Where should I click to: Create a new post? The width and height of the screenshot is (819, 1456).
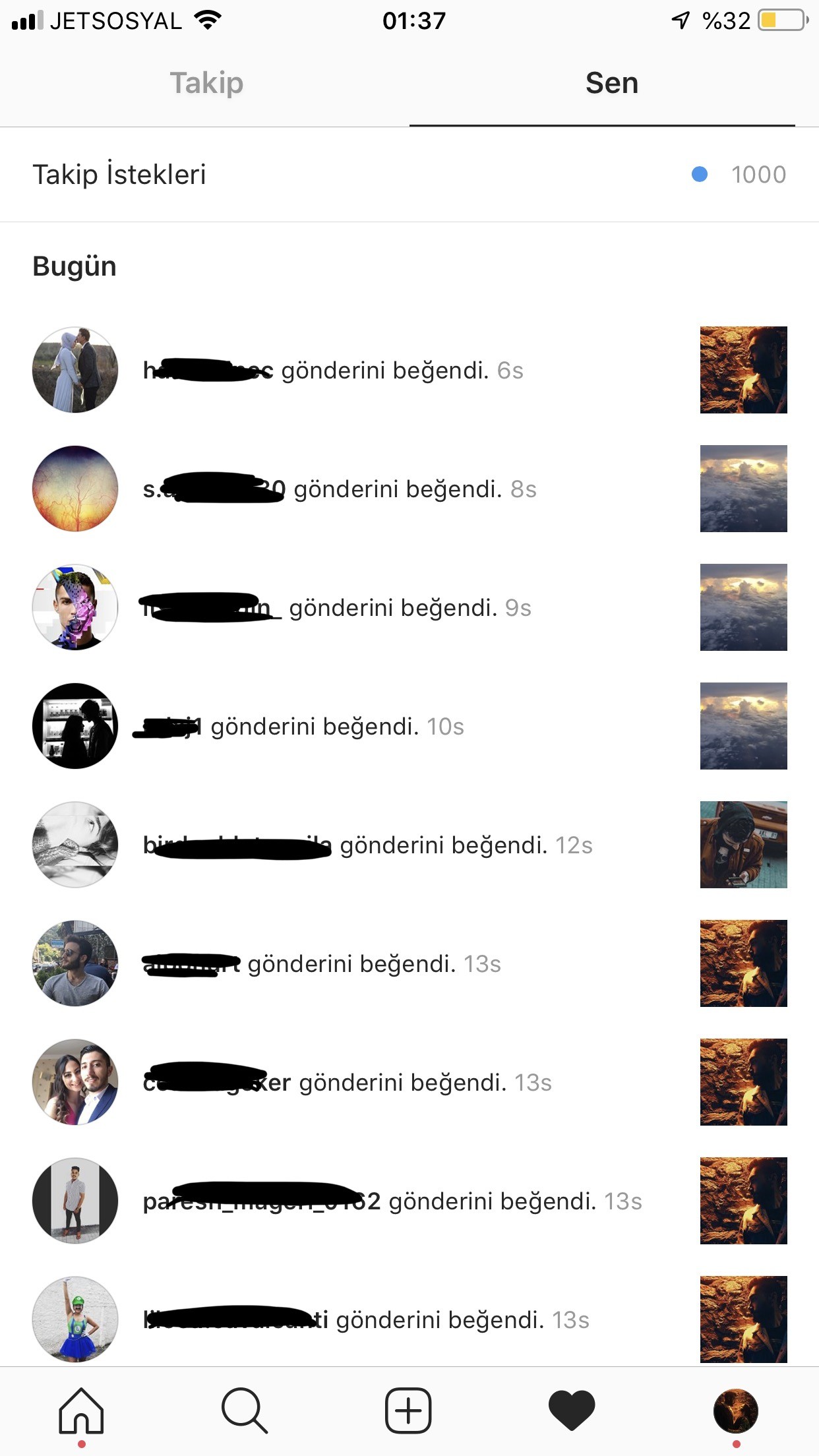pos(408,1411)
